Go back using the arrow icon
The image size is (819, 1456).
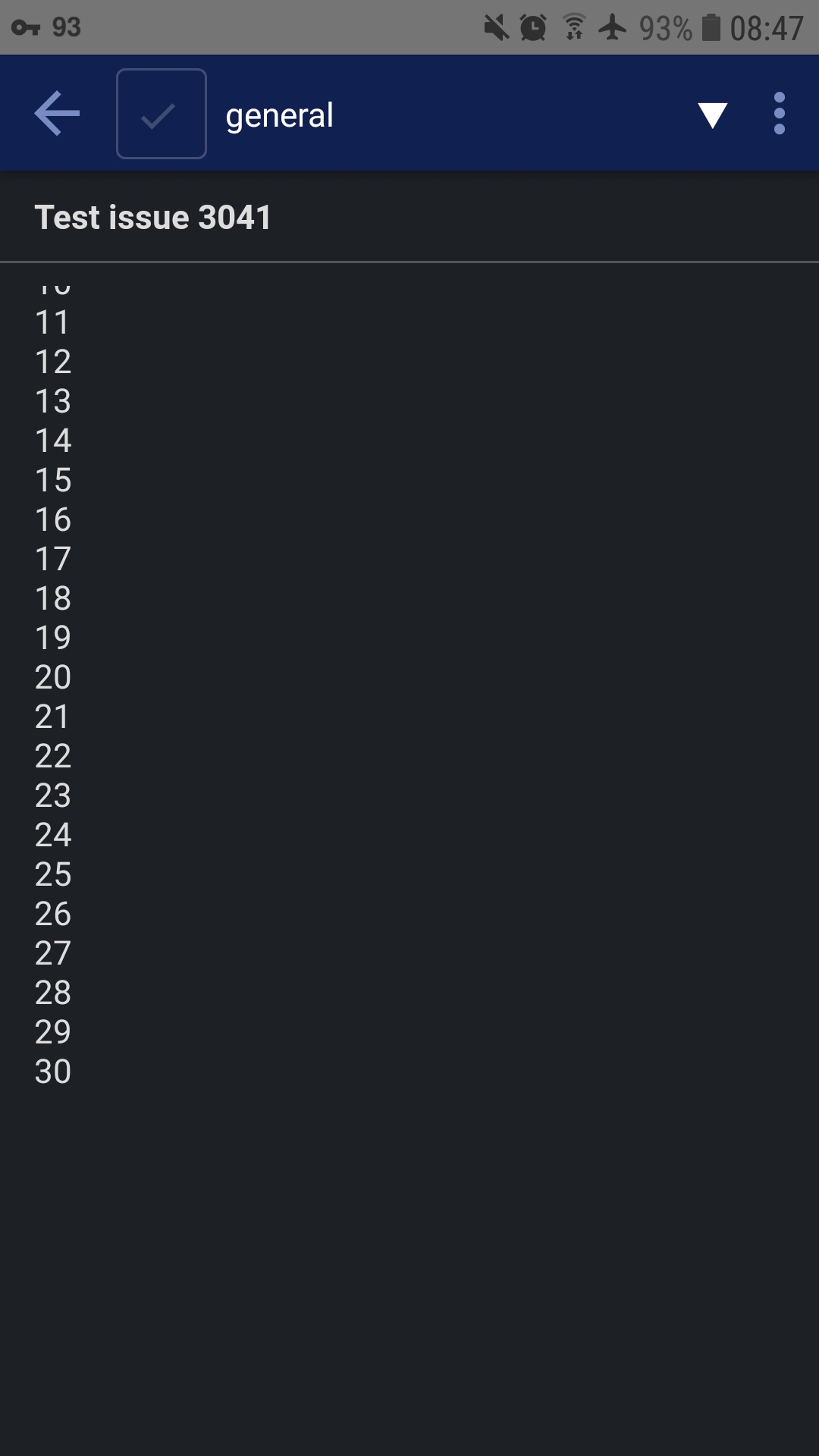coord(57,114)
